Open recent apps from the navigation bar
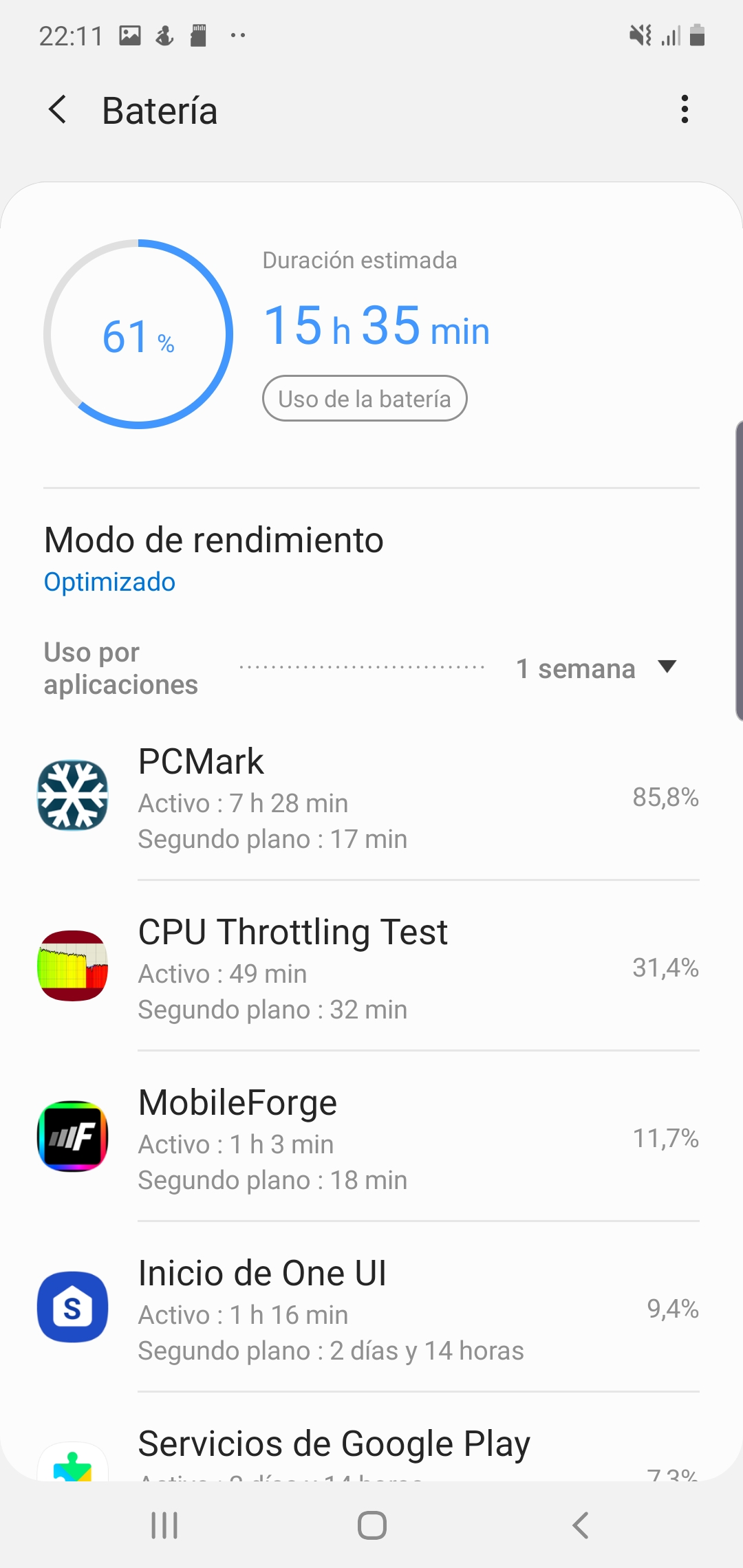 pos(164,1525)
